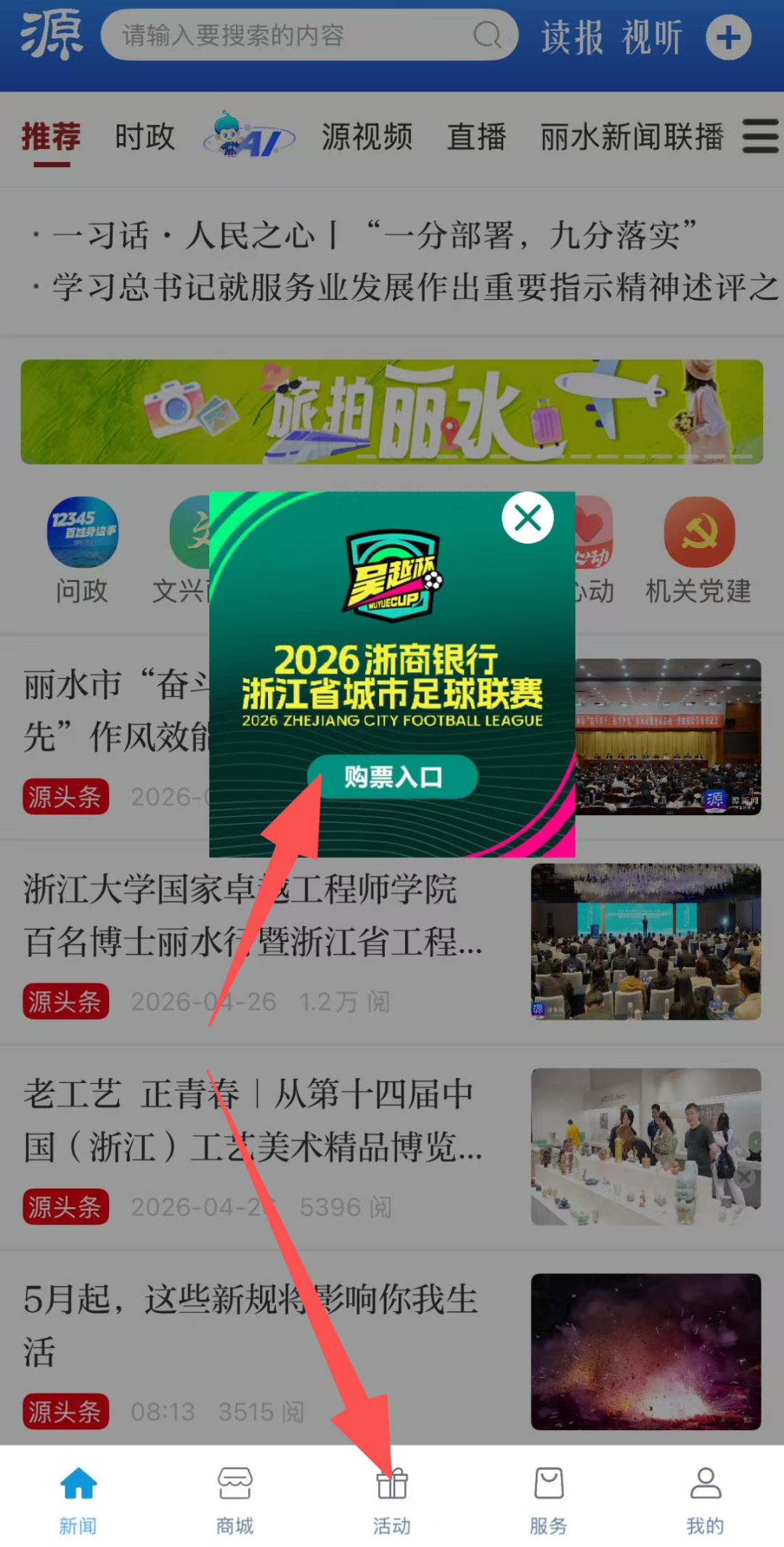Open 视听 in the header
This screenshot has height=1547, width=784.
653,37
